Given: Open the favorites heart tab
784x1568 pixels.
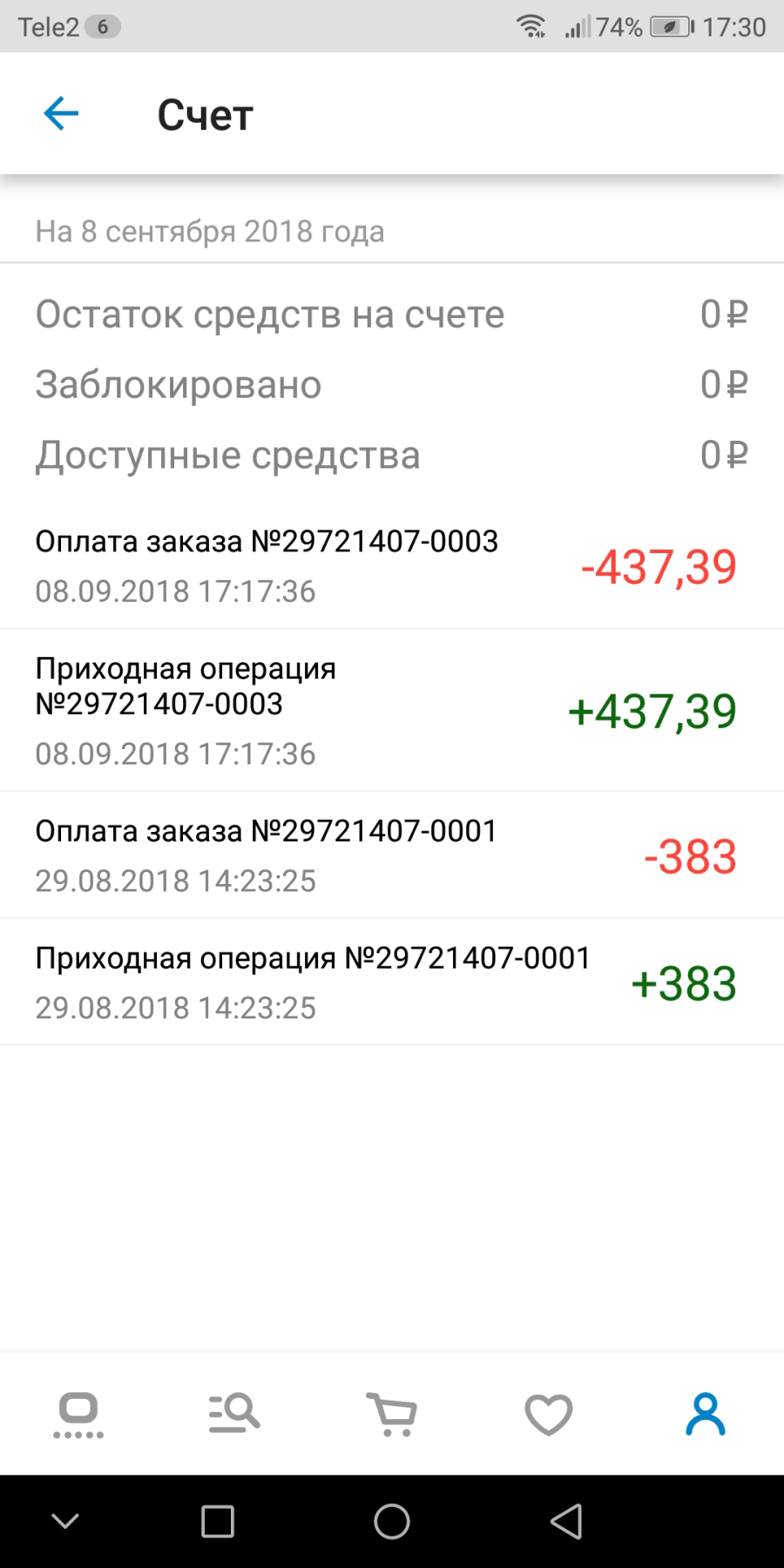Looking at the screenshot, I should coord(549,1414).
